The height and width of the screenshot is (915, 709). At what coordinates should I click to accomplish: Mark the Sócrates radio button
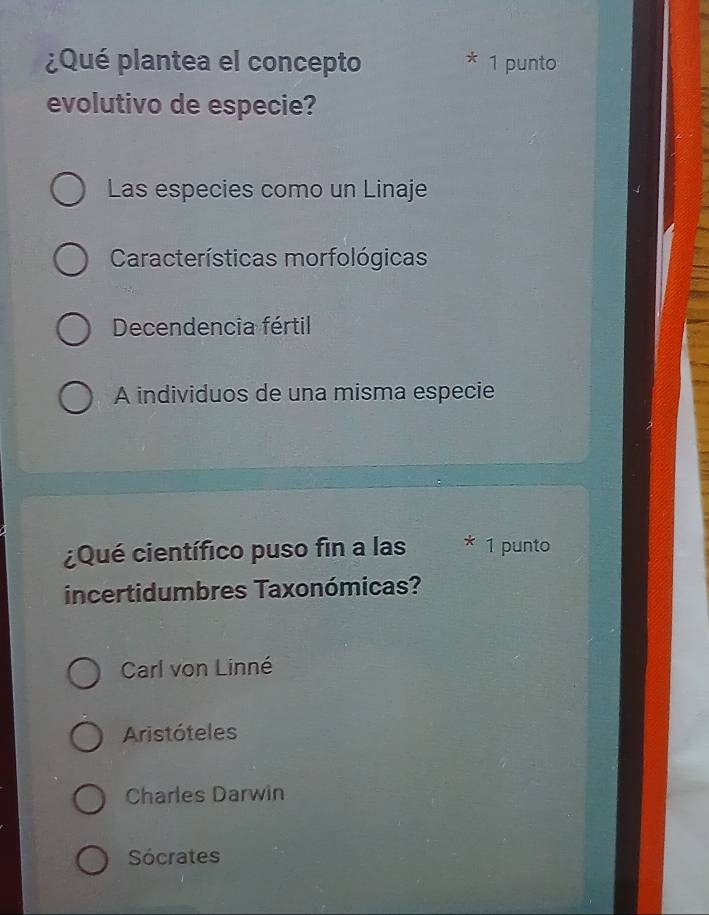tap(93, 859)
